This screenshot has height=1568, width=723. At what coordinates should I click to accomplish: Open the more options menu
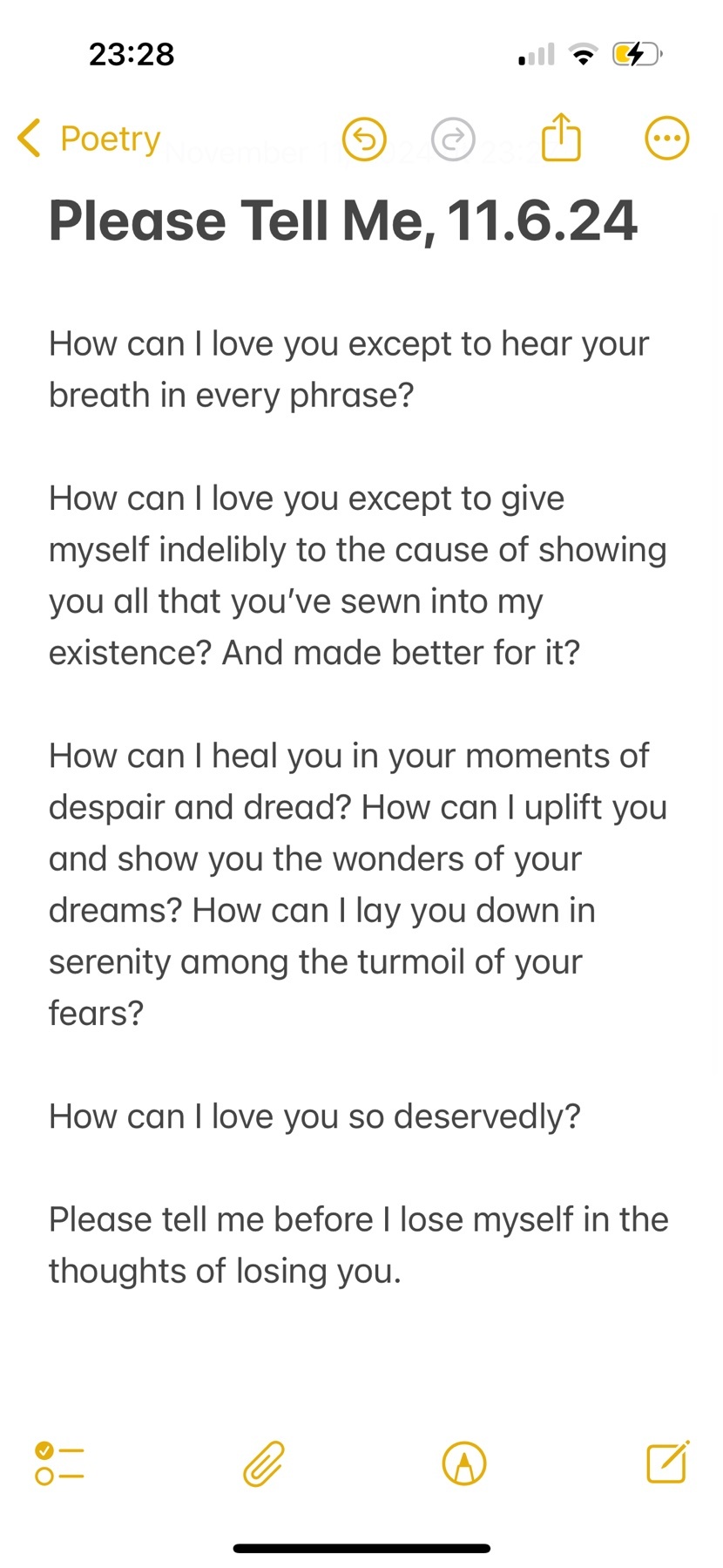coord(667,139)
